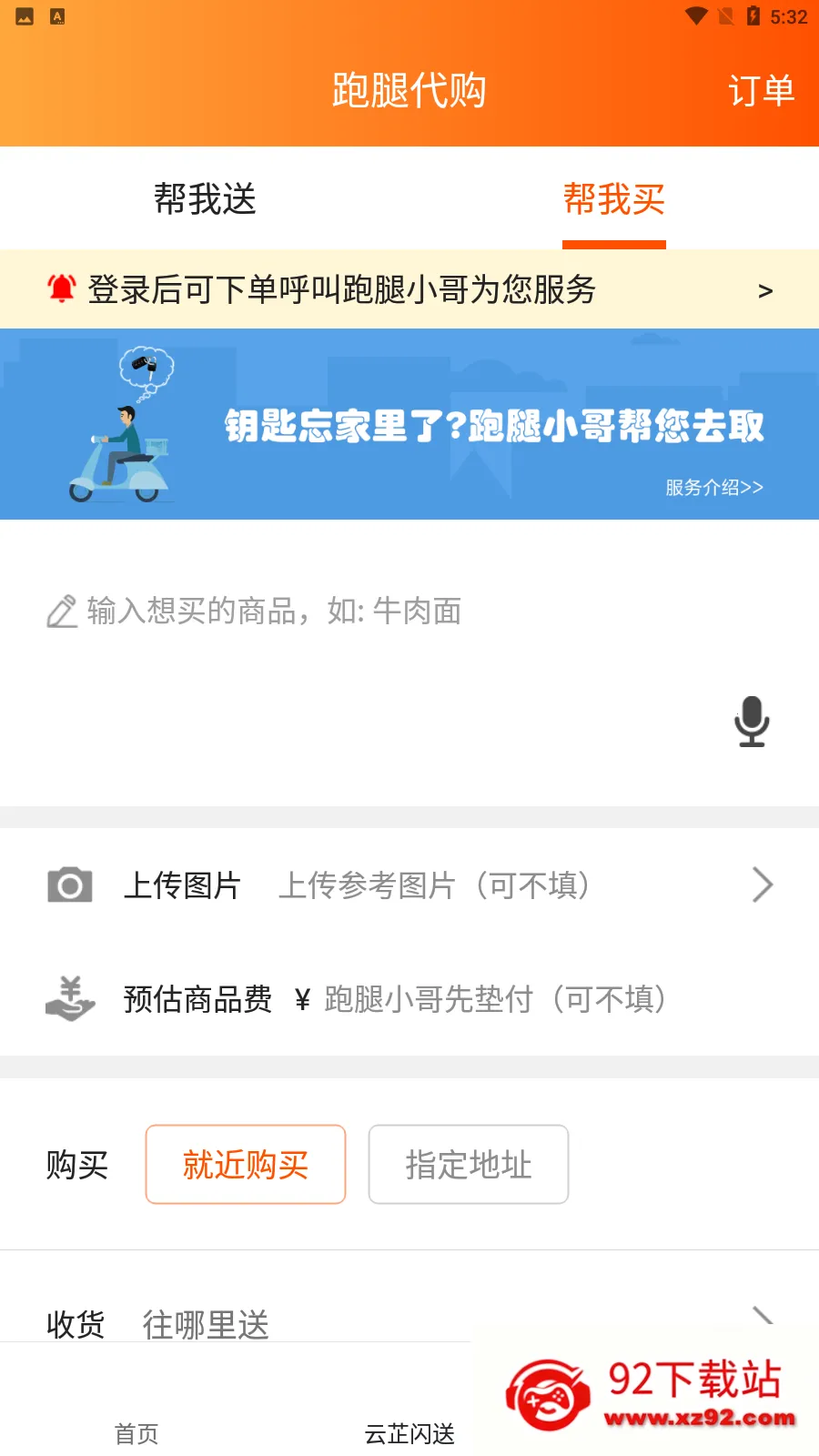Open the key-delivery service banner
The width and height of the screenshot is (819, 1456).
pyautogui.click(x=409, y=425)
